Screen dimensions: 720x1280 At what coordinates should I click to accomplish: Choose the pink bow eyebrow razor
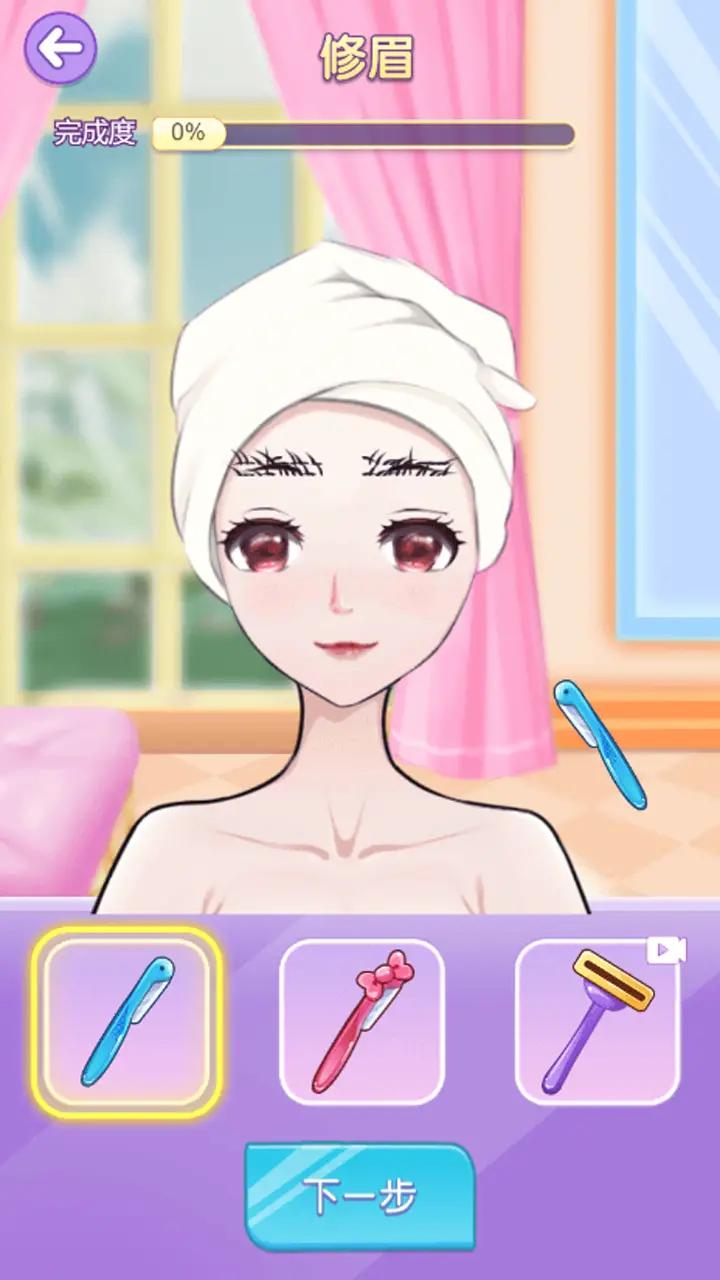tap(362, 1022)
